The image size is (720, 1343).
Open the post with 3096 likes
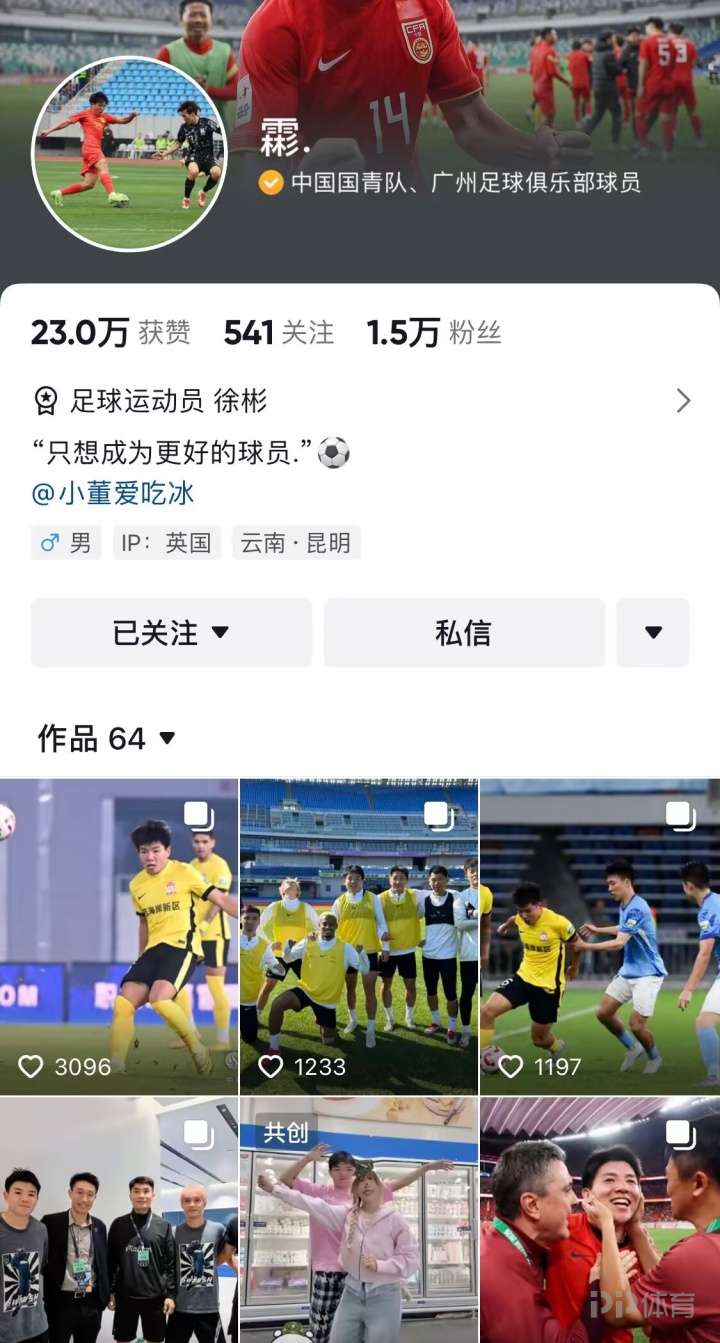(118, 937)
